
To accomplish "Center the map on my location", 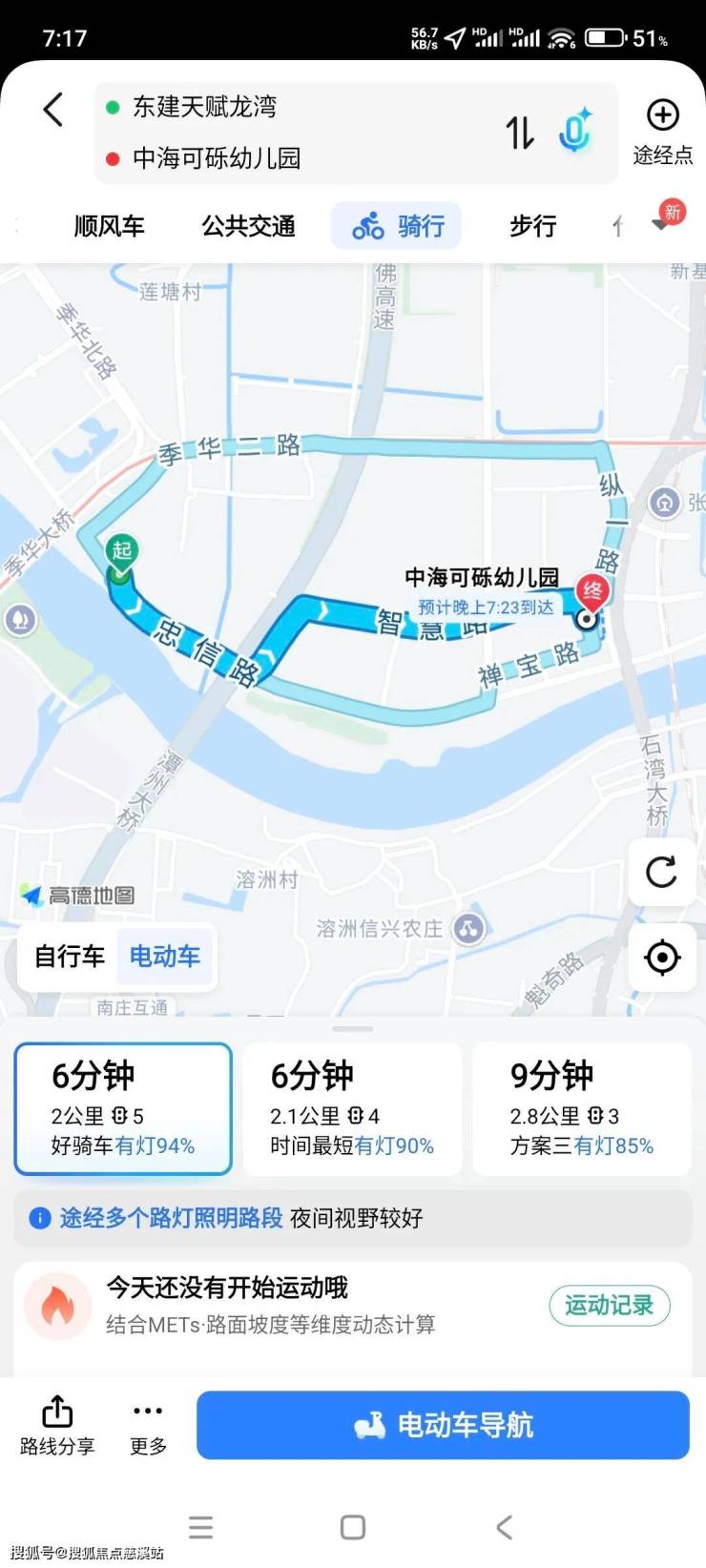I will click(661, 957).
